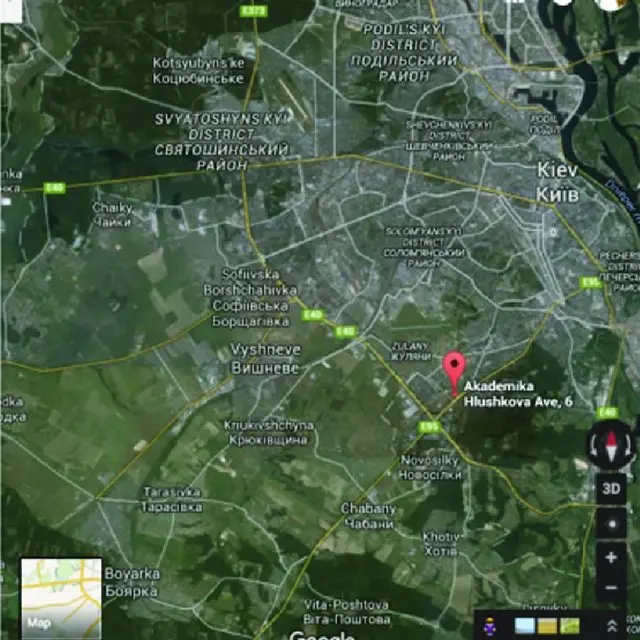Expand the imagery strip with the double chevron
This screenshot has height=640, width=640.
tap(613, 626)
